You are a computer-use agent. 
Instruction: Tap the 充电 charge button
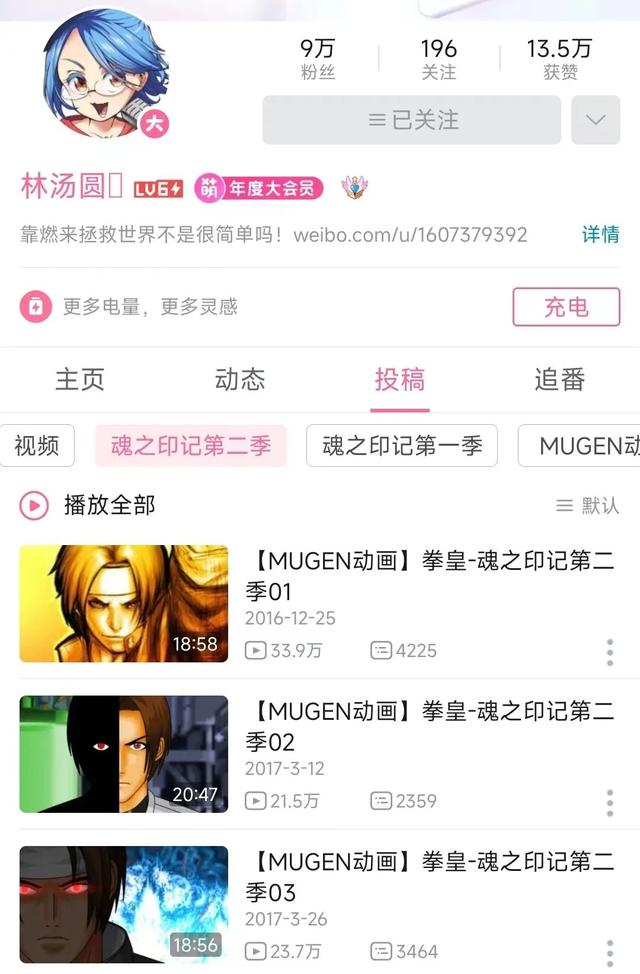[x=566, y=307]
